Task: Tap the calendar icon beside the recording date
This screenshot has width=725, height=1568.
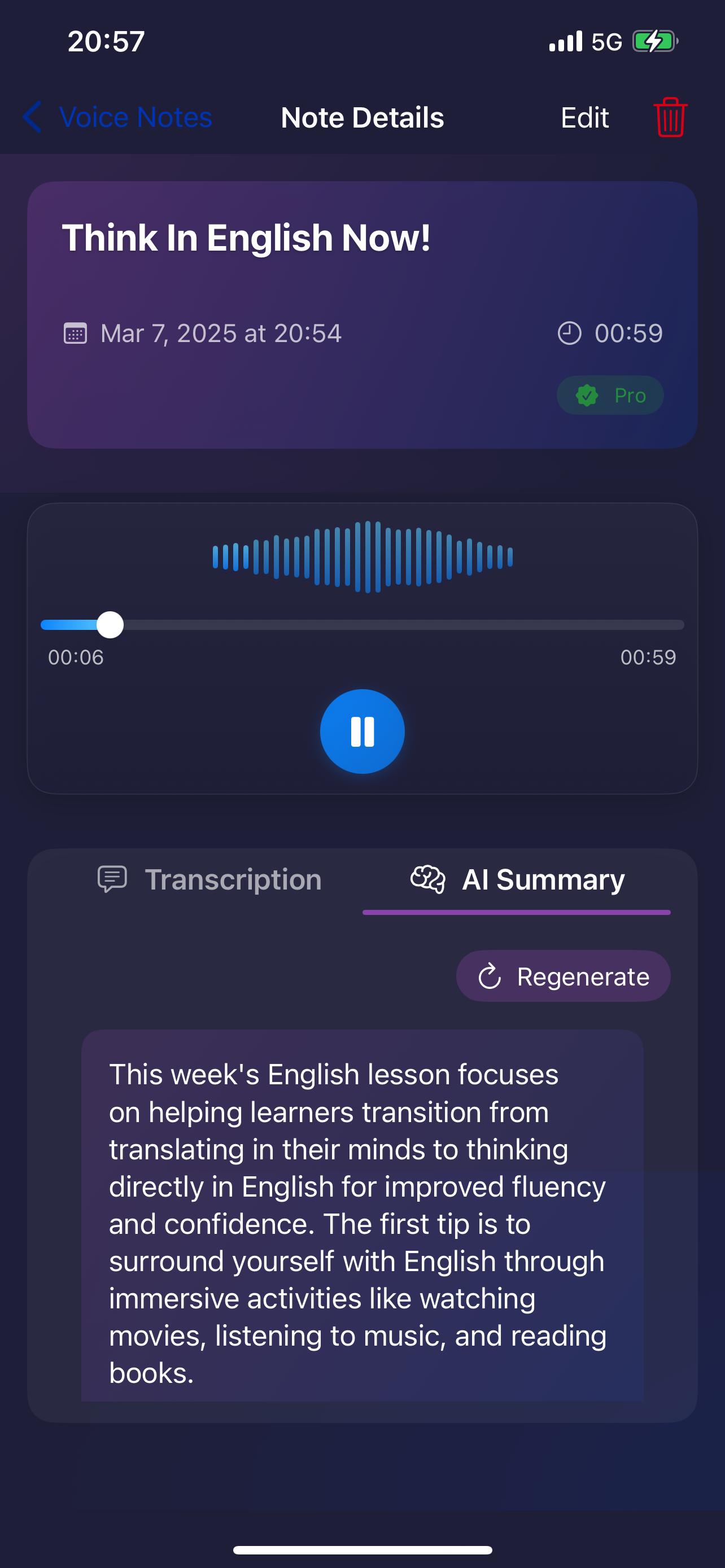Action: 75,333
